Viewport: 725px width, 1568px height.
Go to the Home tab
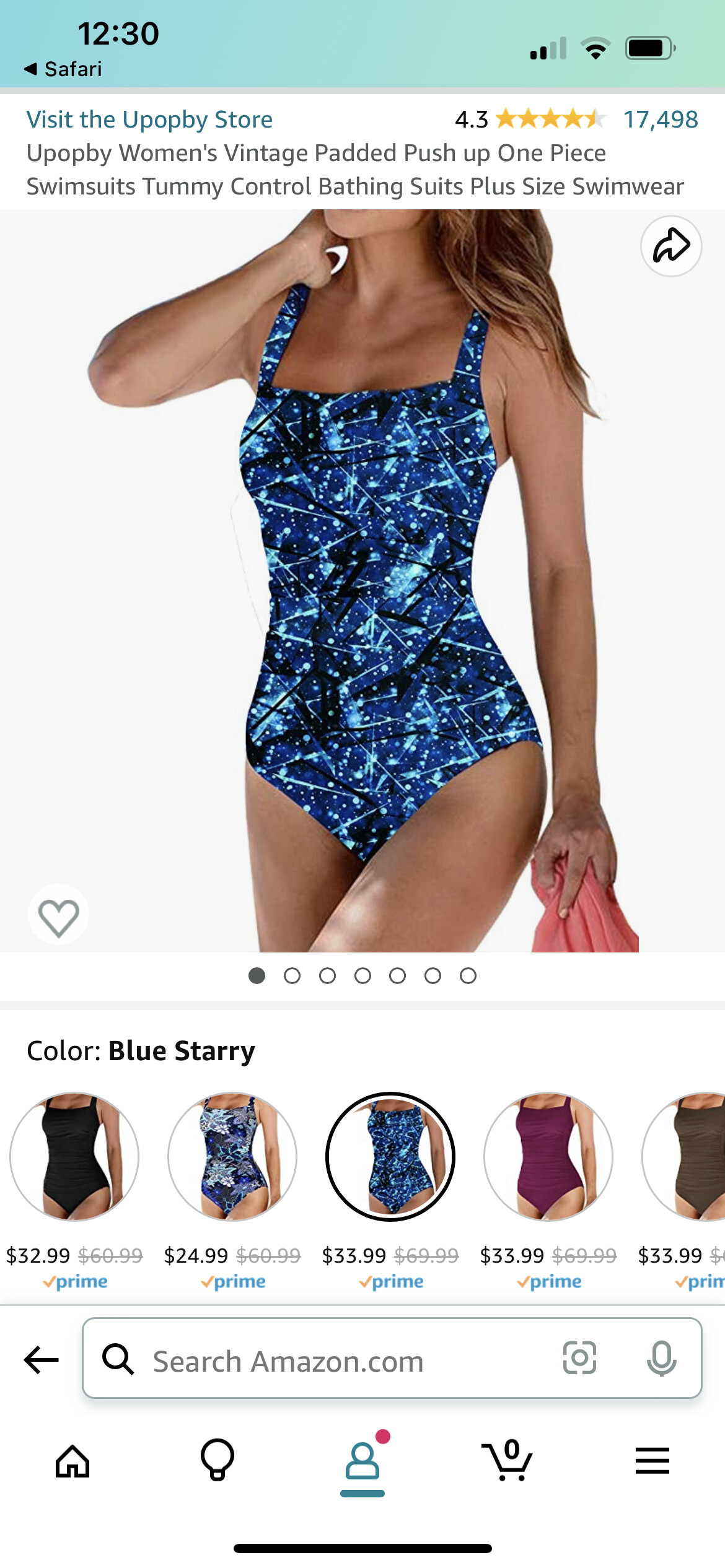(x=72, y=1461)
